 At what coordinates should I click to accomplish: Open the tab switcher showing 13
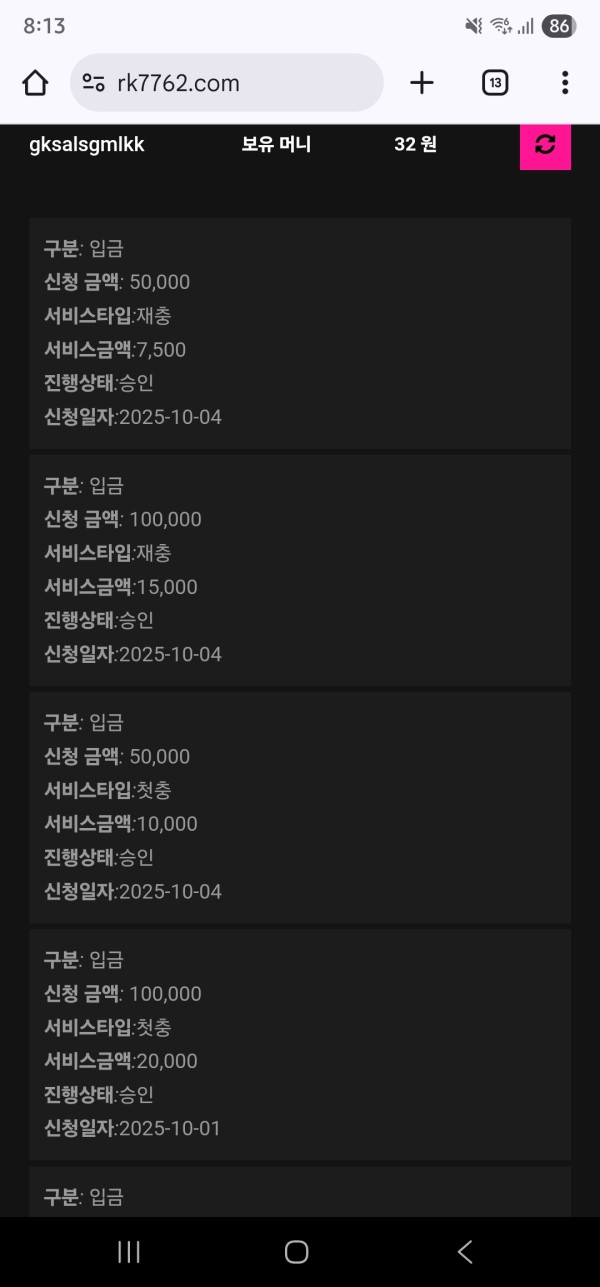coord(495,83)
